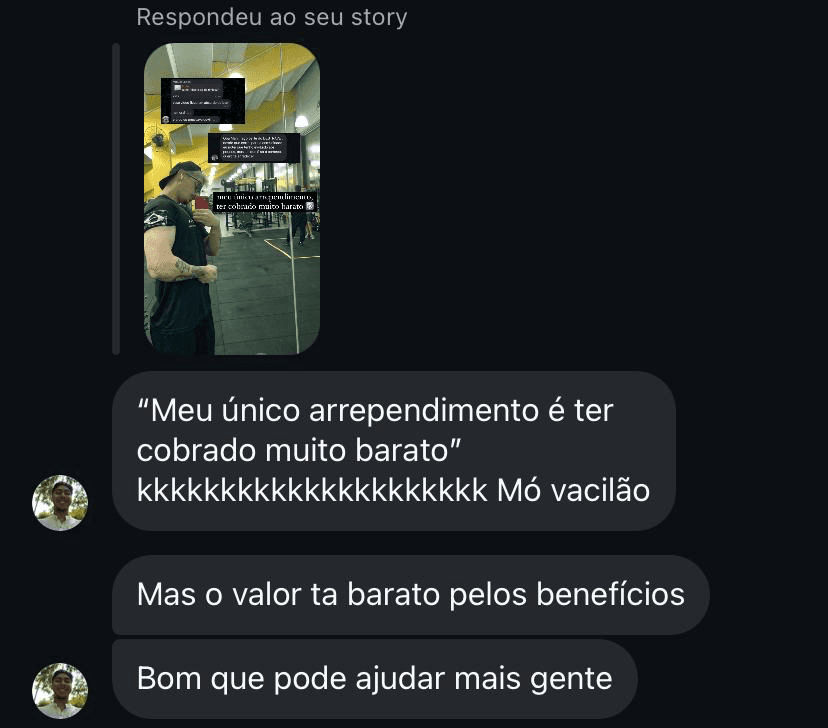Open sender's avatar beside 'Bom que pode ajudar' message
This screenshot has width=828, height=728.
[60, 690]
